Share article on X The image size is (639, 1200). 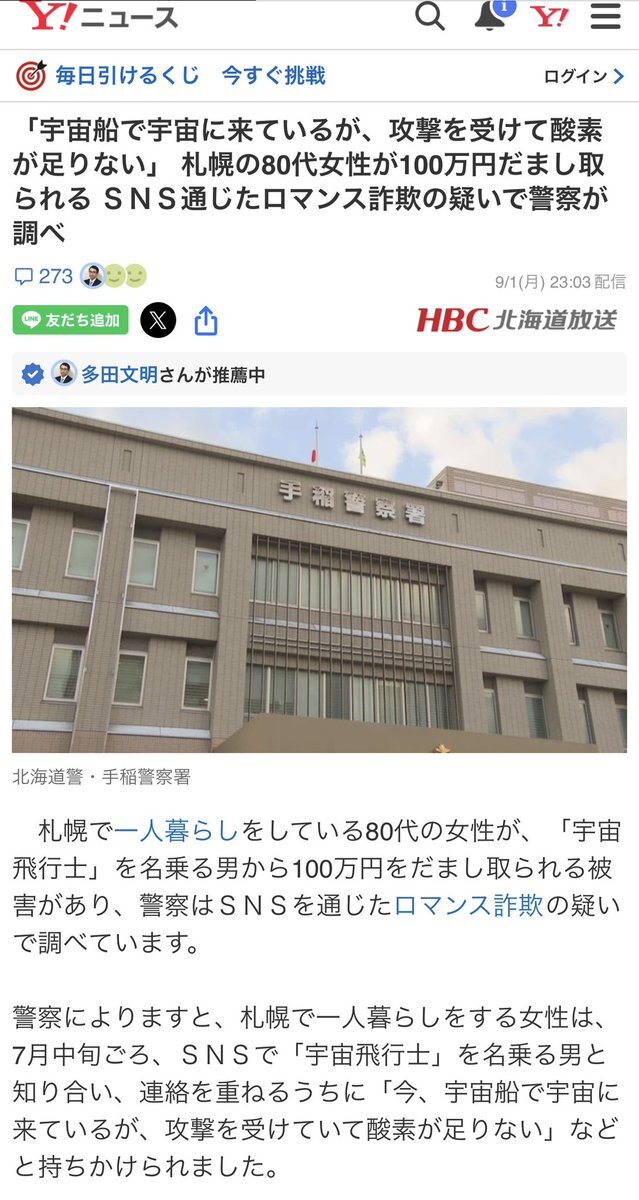[158, 320]
